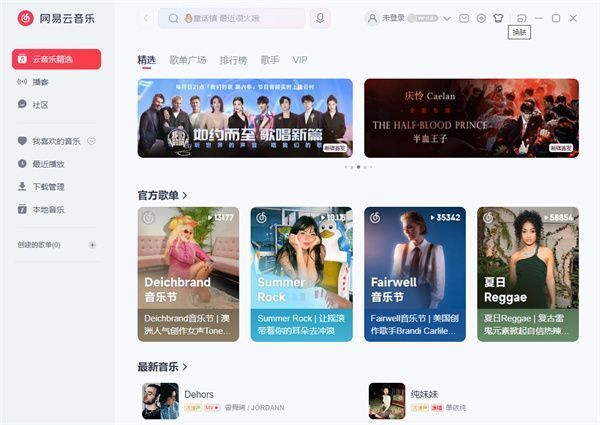Go back with the left arrow
Viewport: 600px width, 425px height.
pyautogui.click(x=146, y=18)
